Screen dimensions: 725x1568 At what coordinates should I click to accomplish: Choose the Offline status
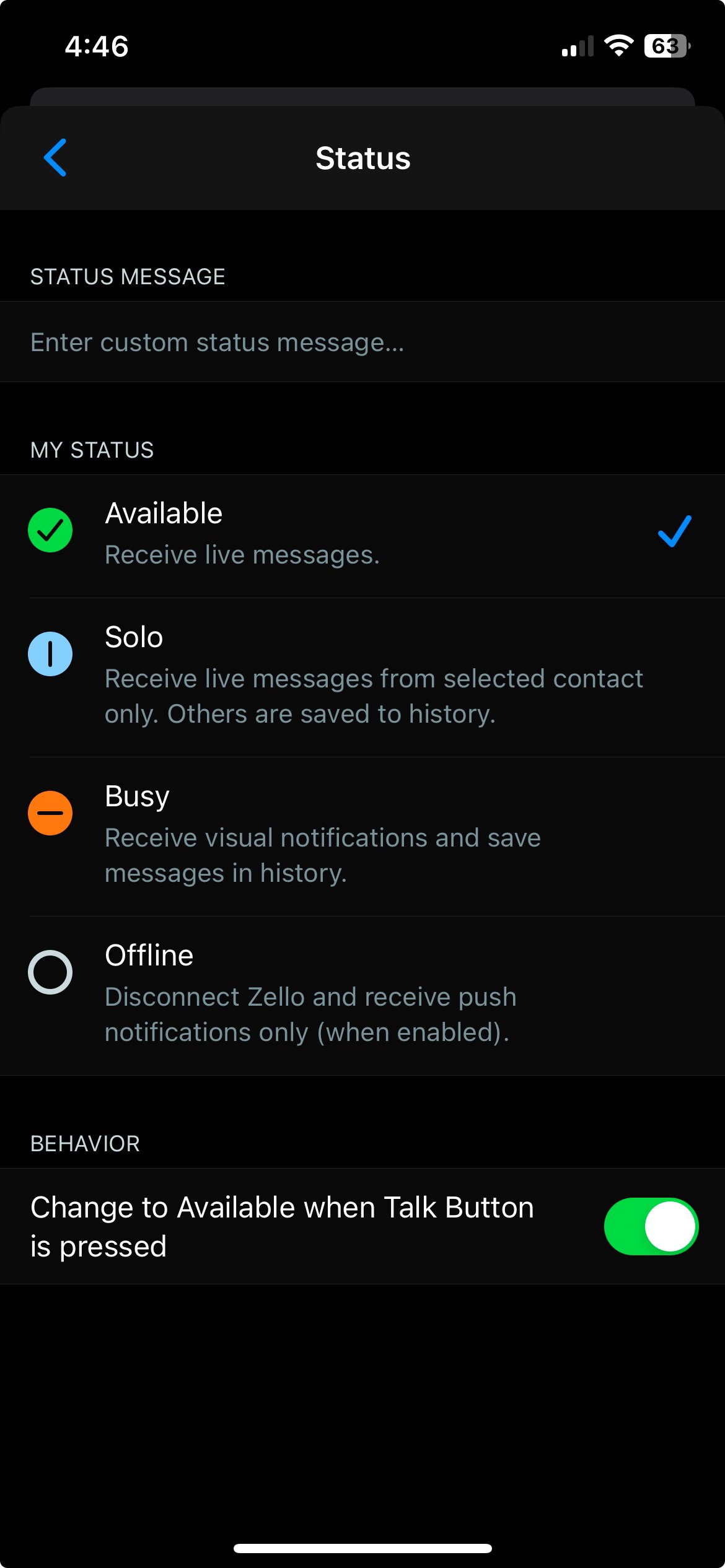pos(362,996)
